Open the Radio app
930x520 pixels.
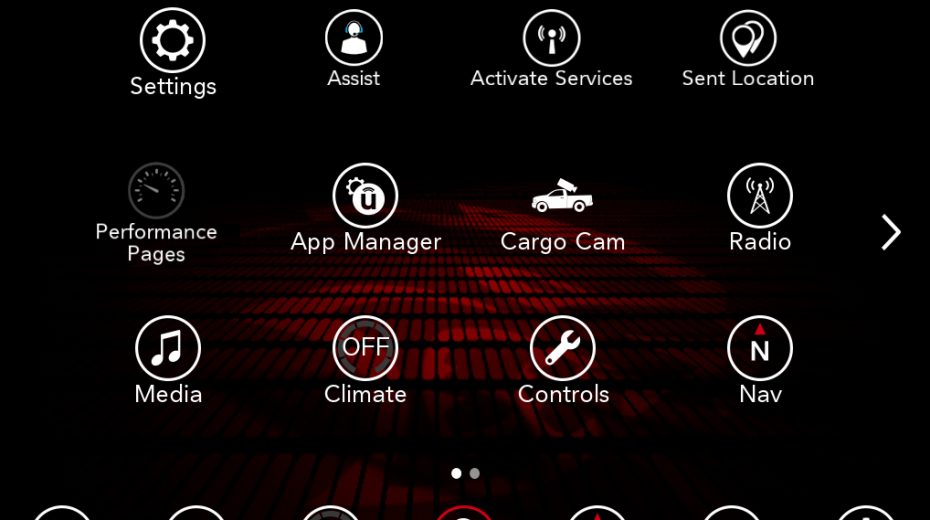tap(760, 197)
